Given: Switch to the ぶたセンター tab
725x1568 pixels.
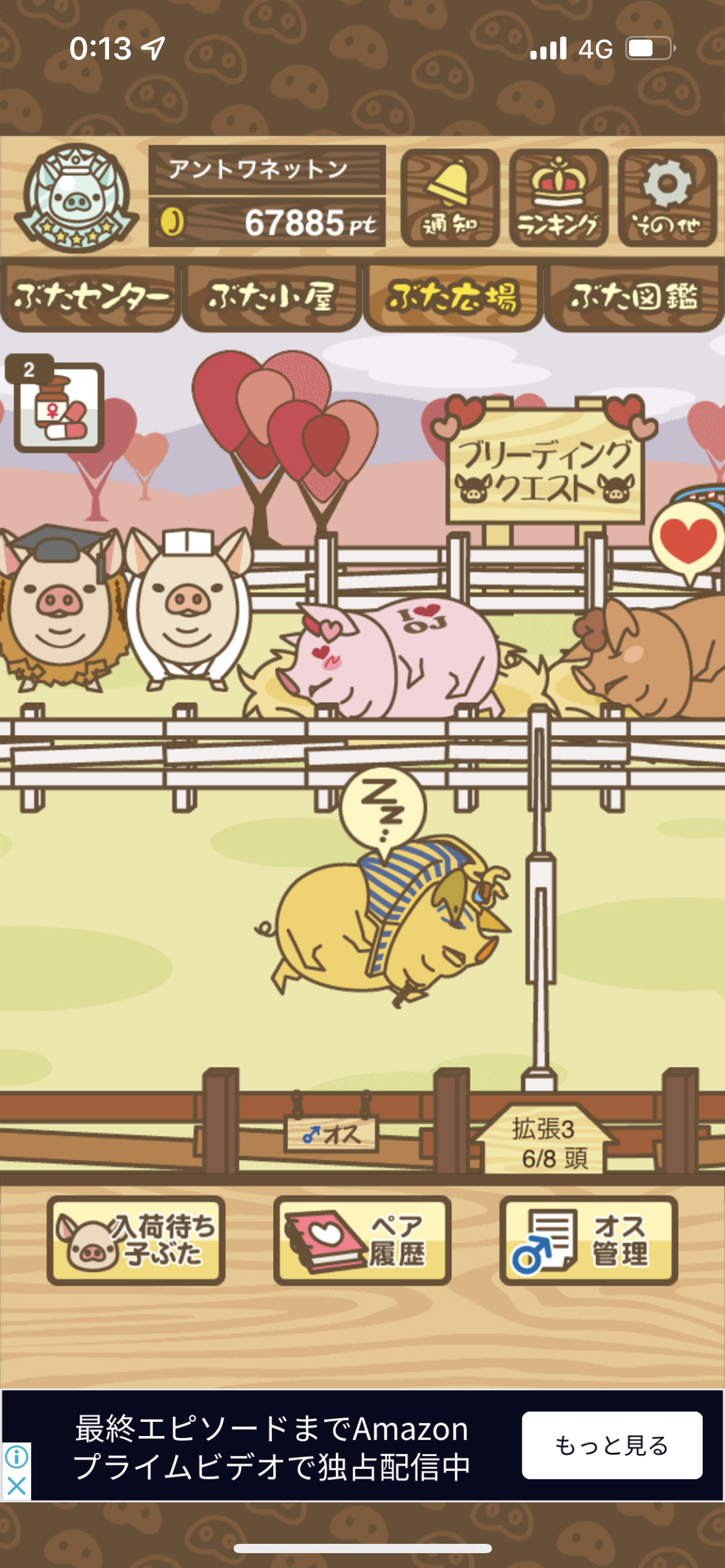Looking at the screenshot, I should pos(90,298).
